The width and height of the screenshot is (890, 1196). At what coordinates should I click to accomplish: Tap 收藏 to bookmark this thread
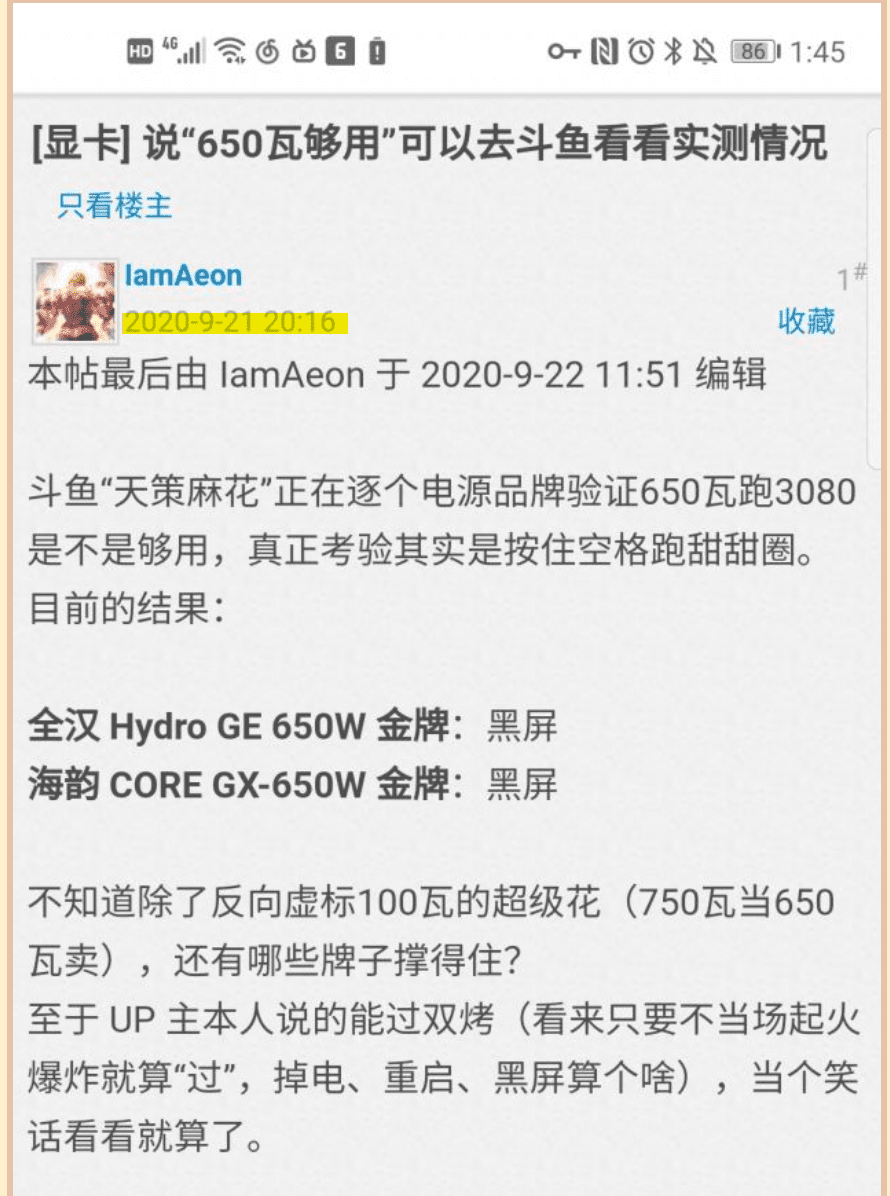(x=806, y=321)
